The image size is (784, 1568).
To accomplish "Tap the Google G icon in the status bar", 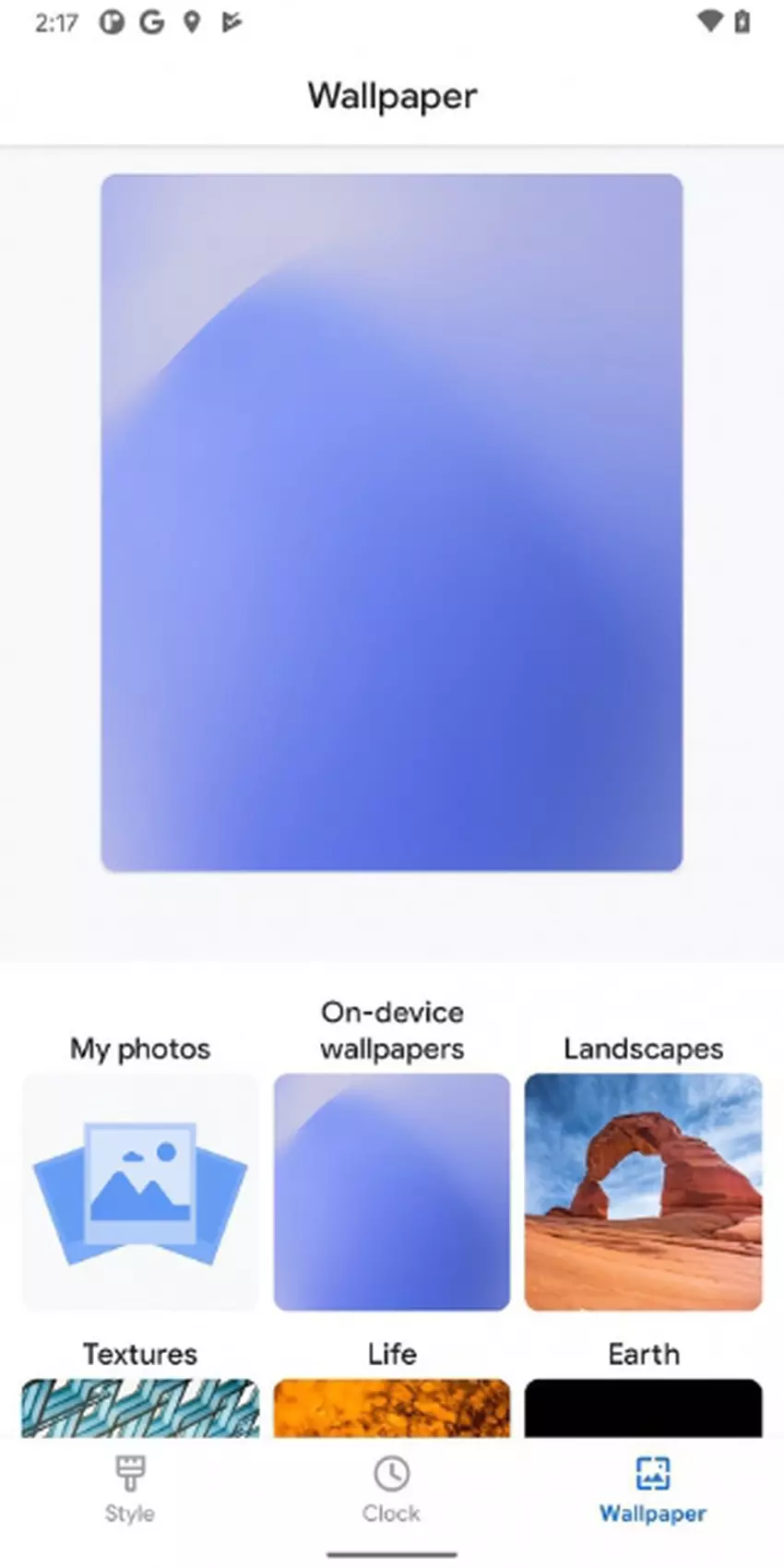I will (151, 21).
